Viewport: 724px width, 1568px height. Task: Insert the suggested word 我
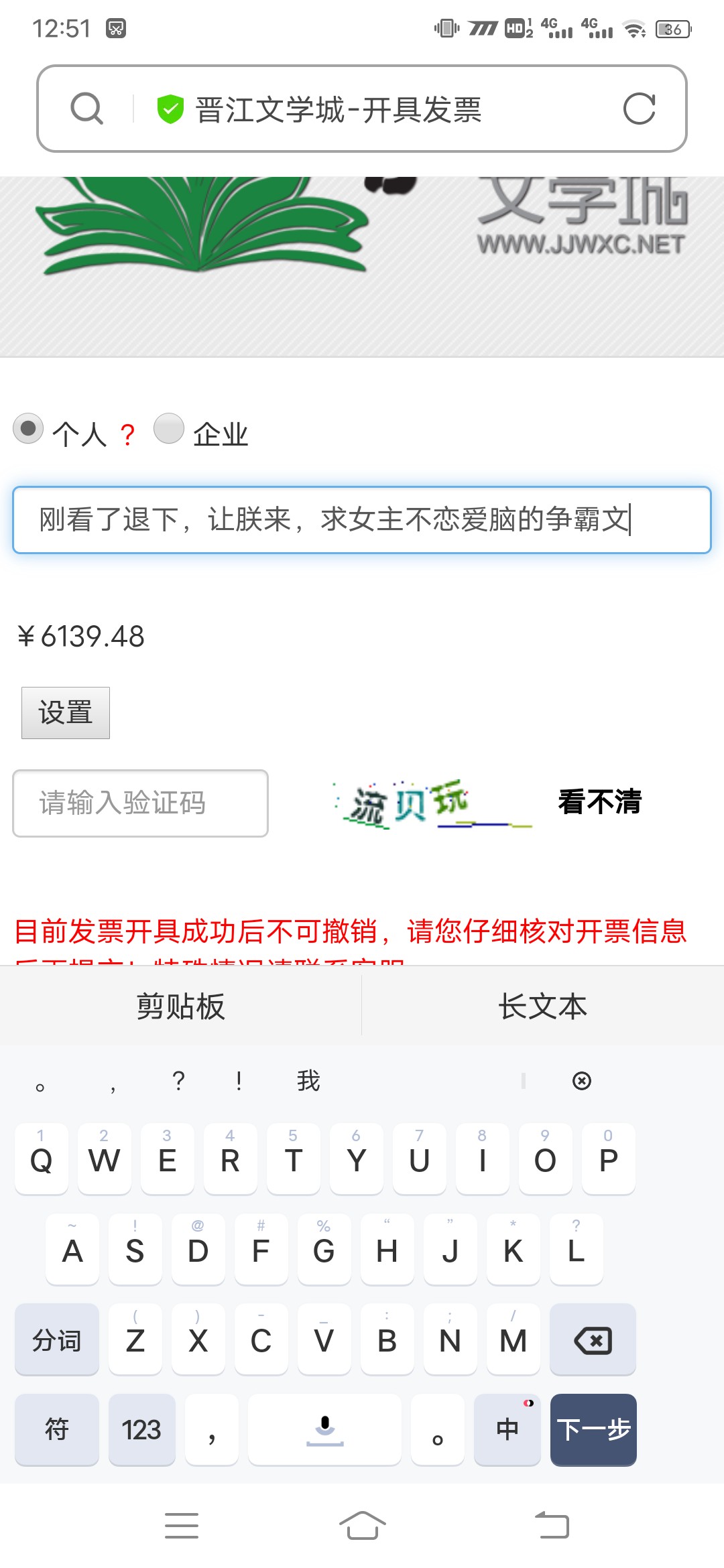[x=308, y=1081]
